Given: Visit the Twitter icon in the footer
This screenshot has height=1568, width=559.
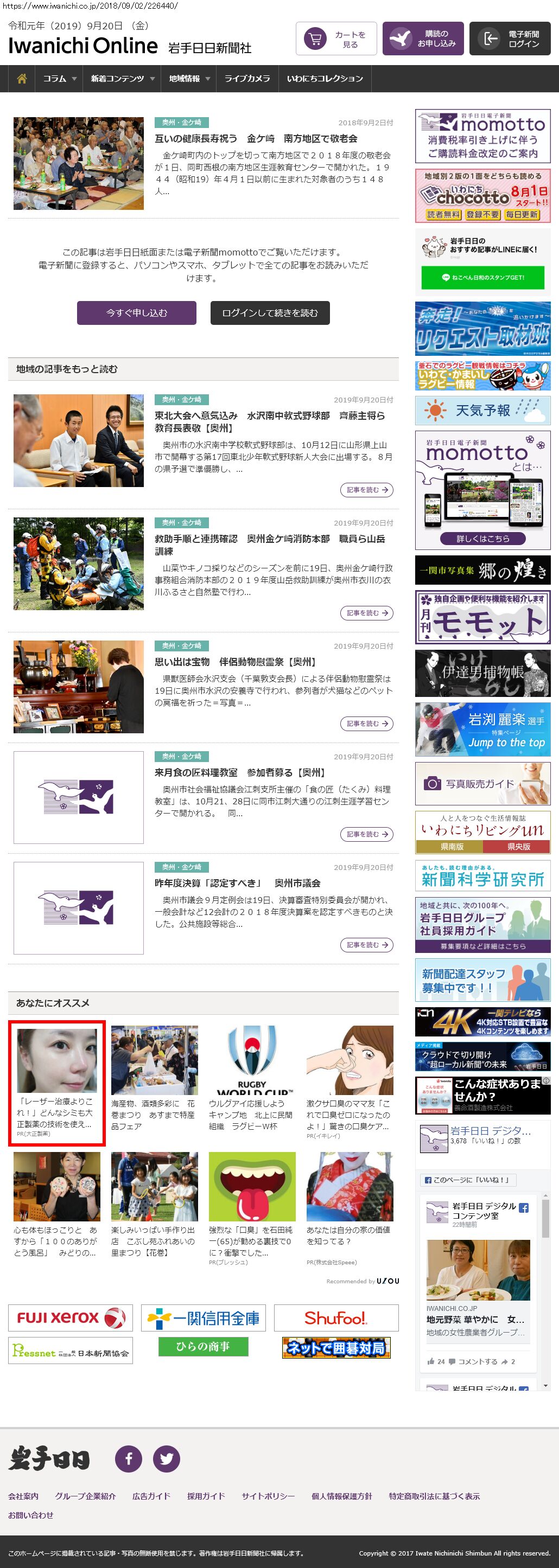Looking at the screenshot, I should [x=166, y=1458].
